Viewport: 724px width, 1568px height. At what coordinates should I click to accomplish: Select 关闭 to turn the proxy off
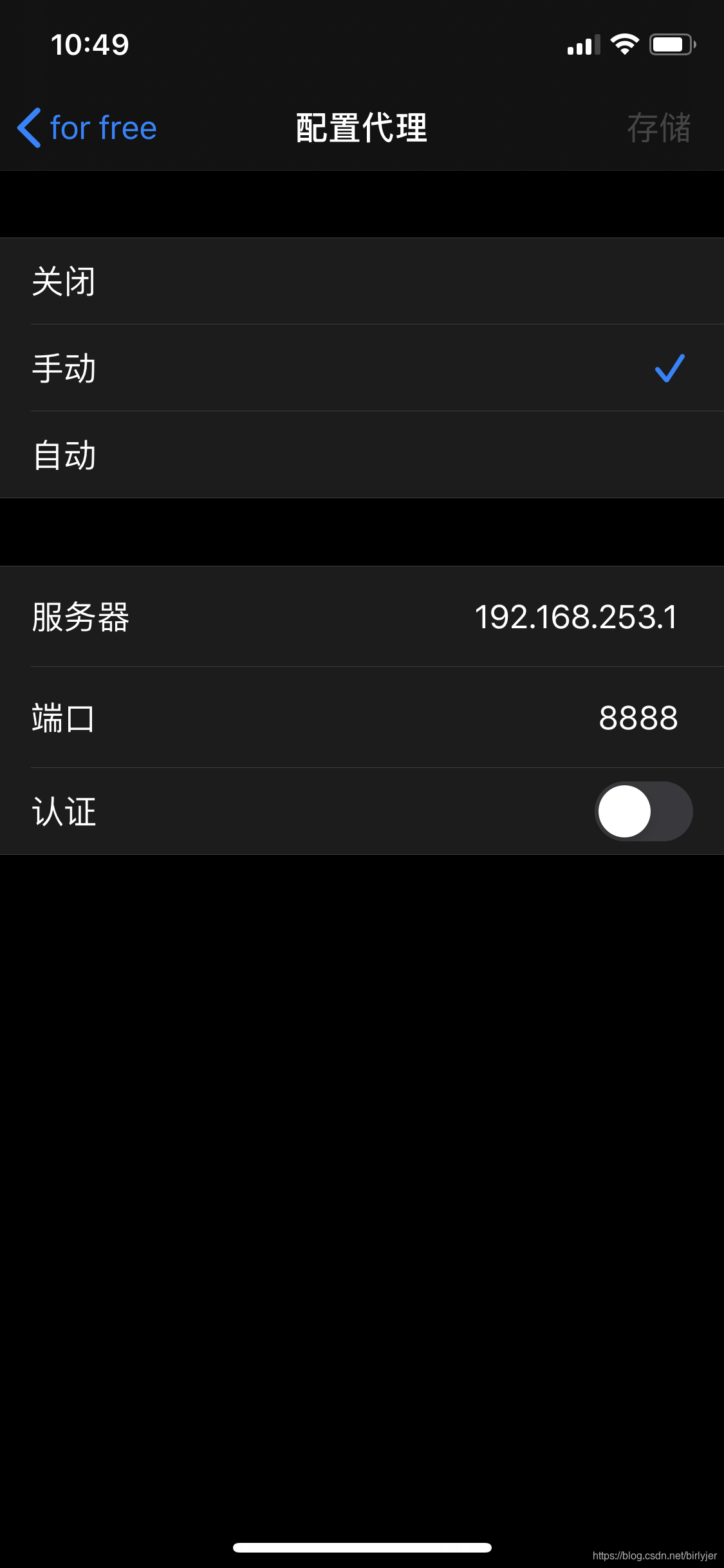point(362,281)
